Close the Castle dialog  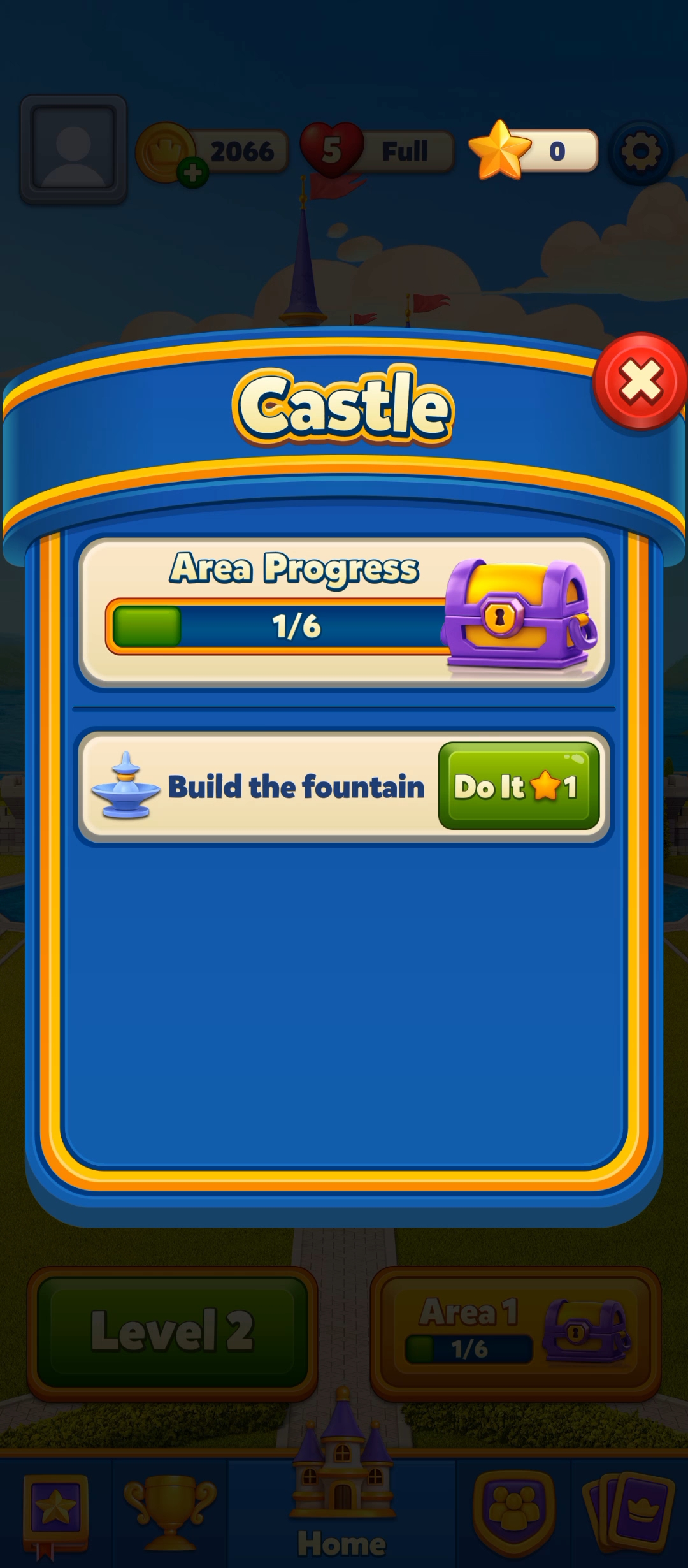click(640, 381)
